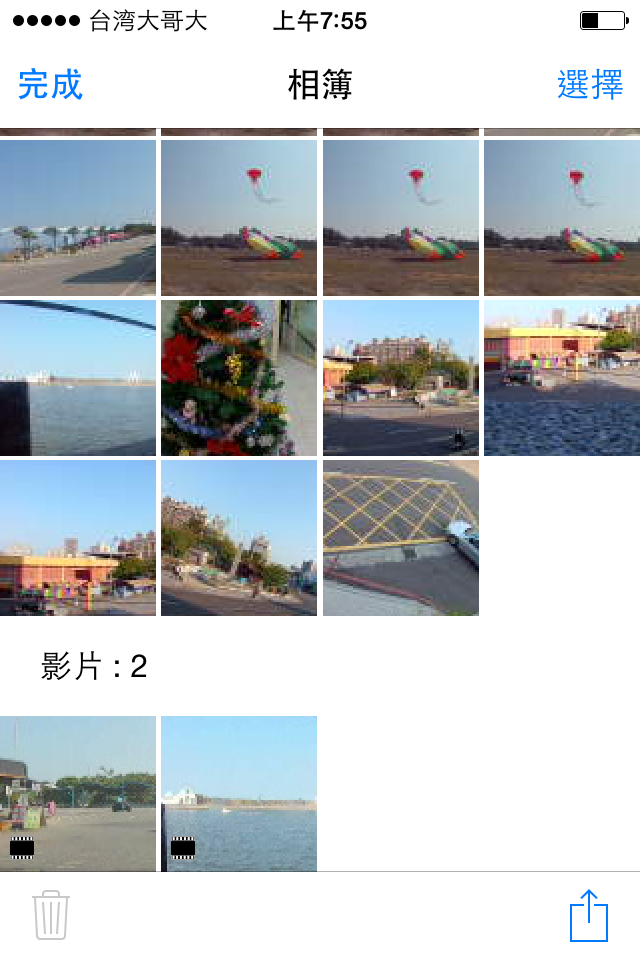Screen dimensions: 640x960
Task: Open the yellow crosshatch road photo
Action: [x=401, y=538]
